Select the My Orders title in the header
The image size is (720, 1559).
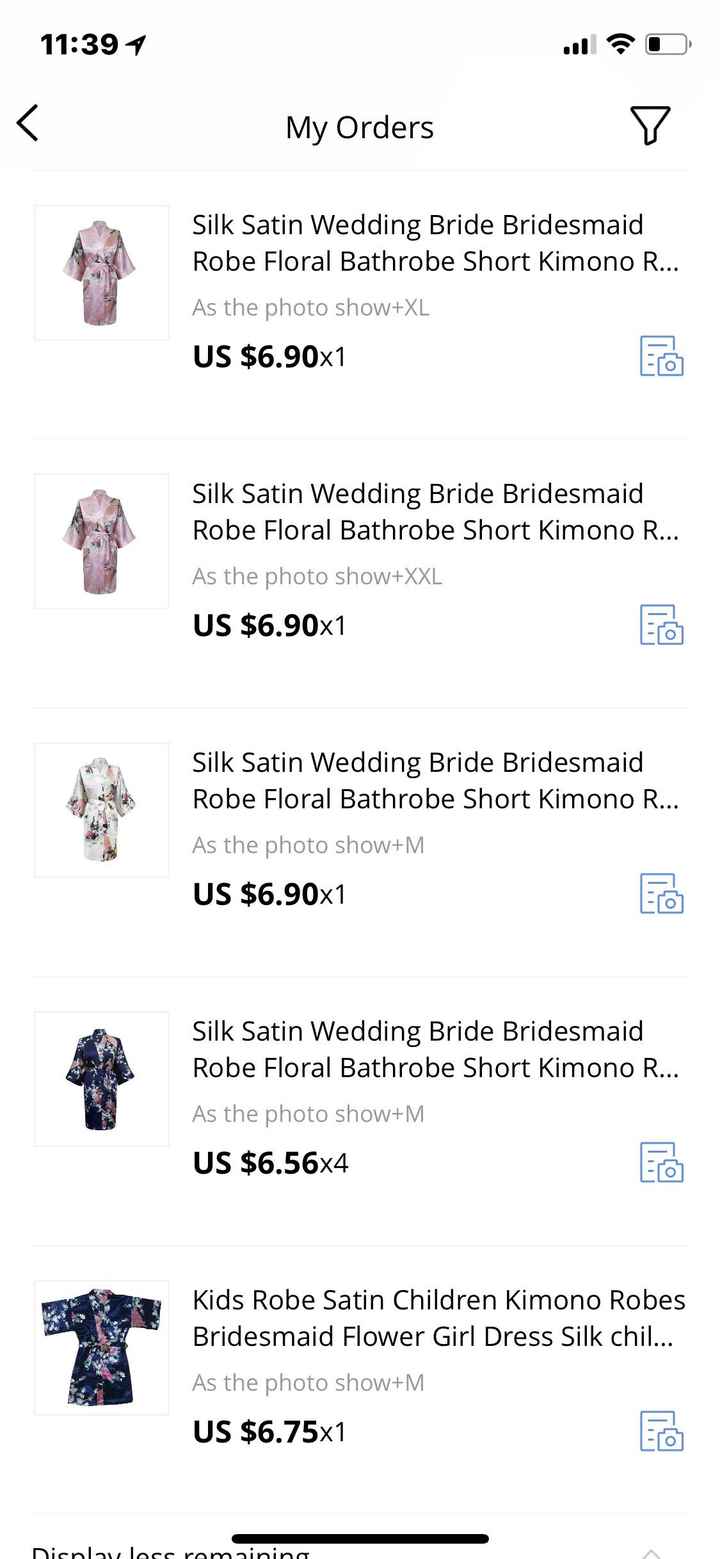tap(359, 126)
